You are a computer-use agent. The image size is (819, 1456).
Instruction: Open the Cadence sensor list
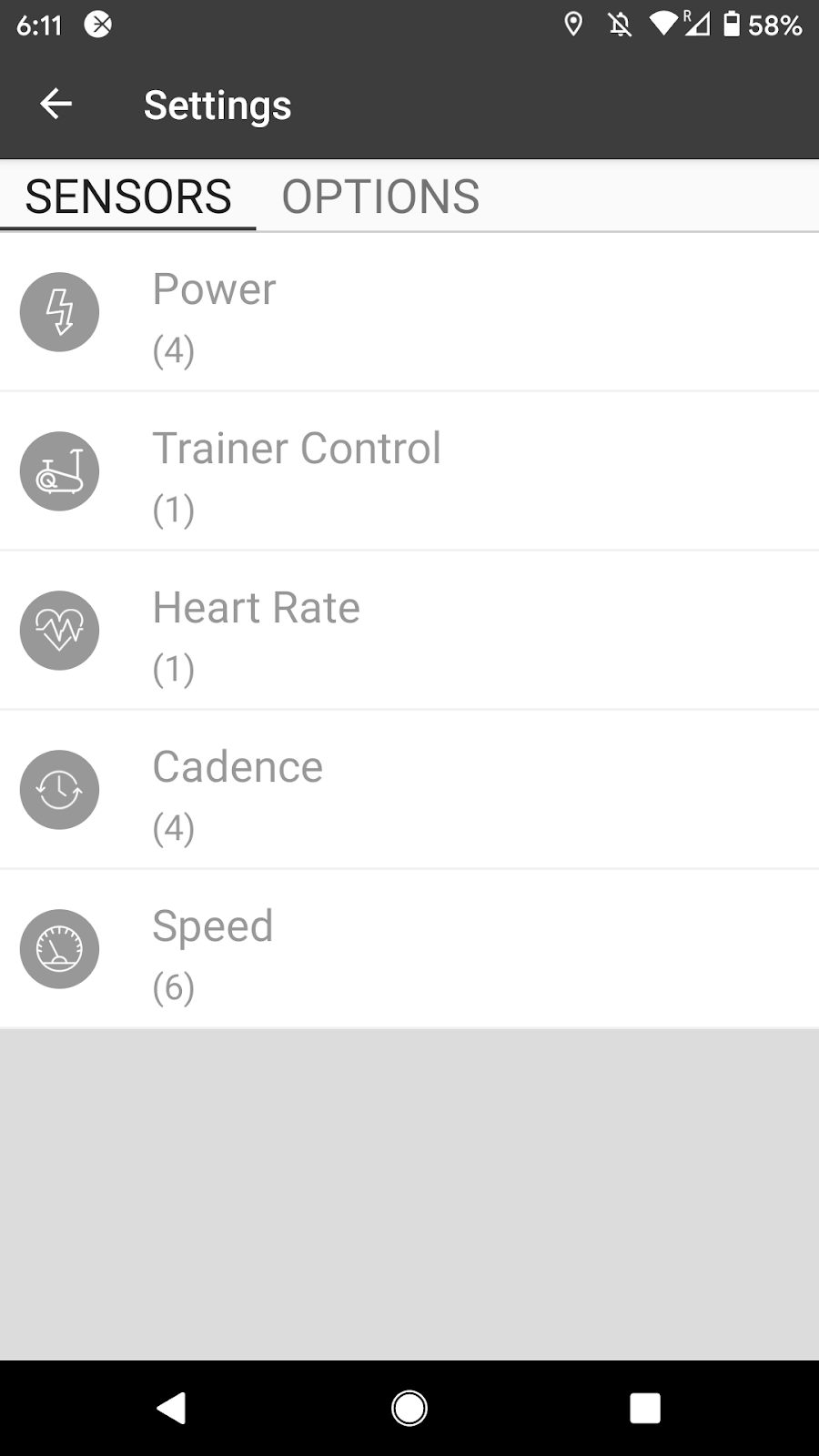point(409,791)
